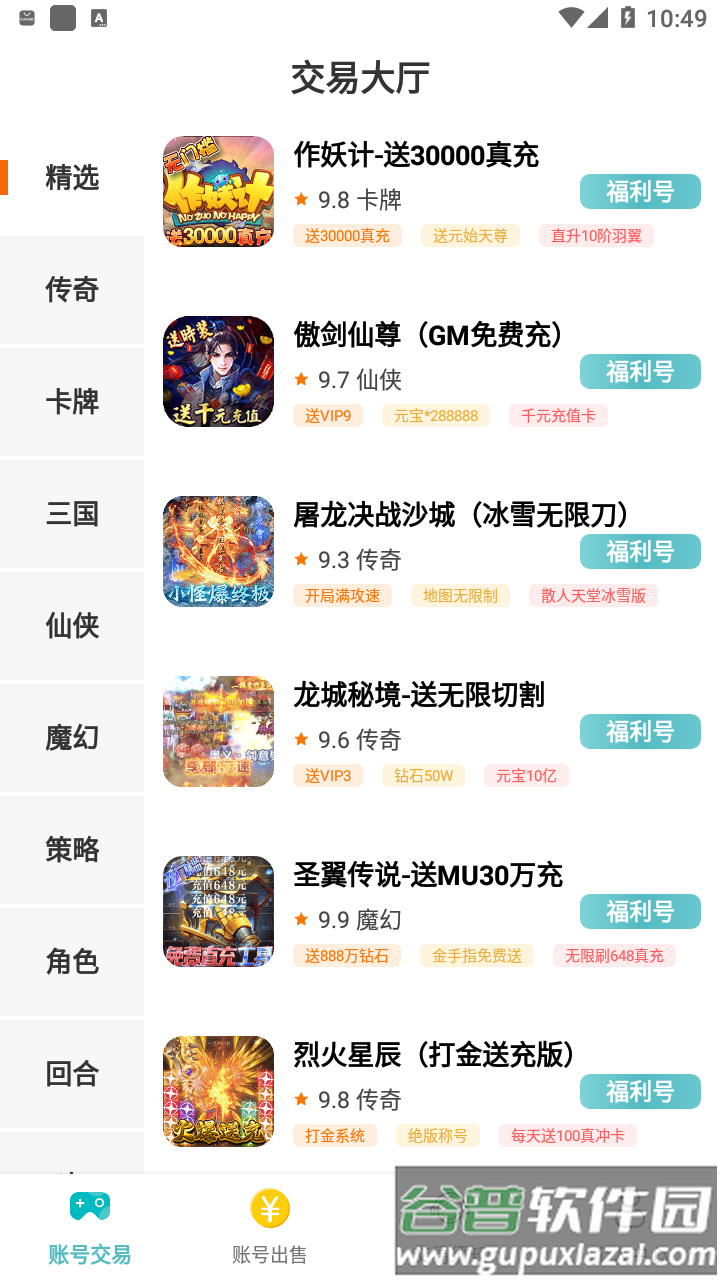This screenshot has width=720, height=1280.
Task: Get 福利号 for 圣翼传说-送MU30万充
Action: 640,912
